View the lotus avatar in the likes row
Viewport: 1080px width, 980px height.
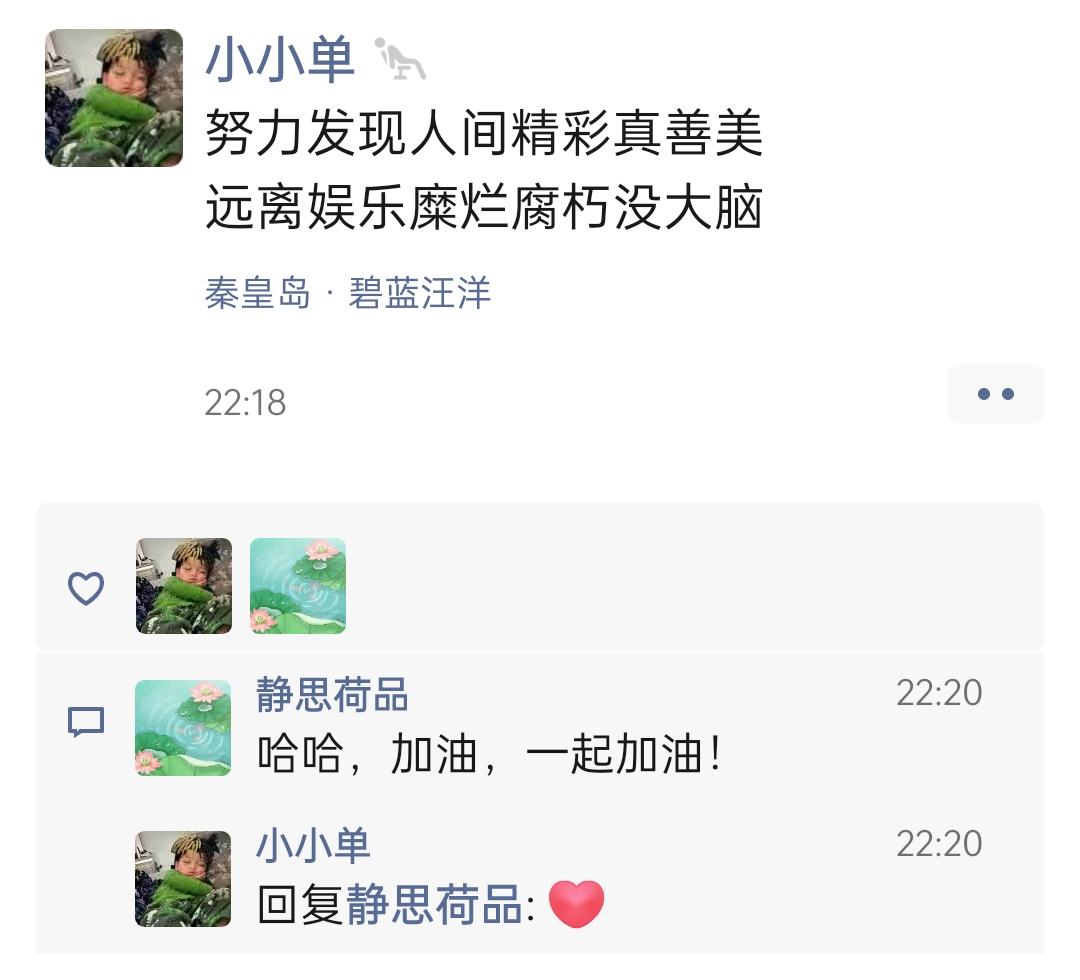[x=298, y=586]
